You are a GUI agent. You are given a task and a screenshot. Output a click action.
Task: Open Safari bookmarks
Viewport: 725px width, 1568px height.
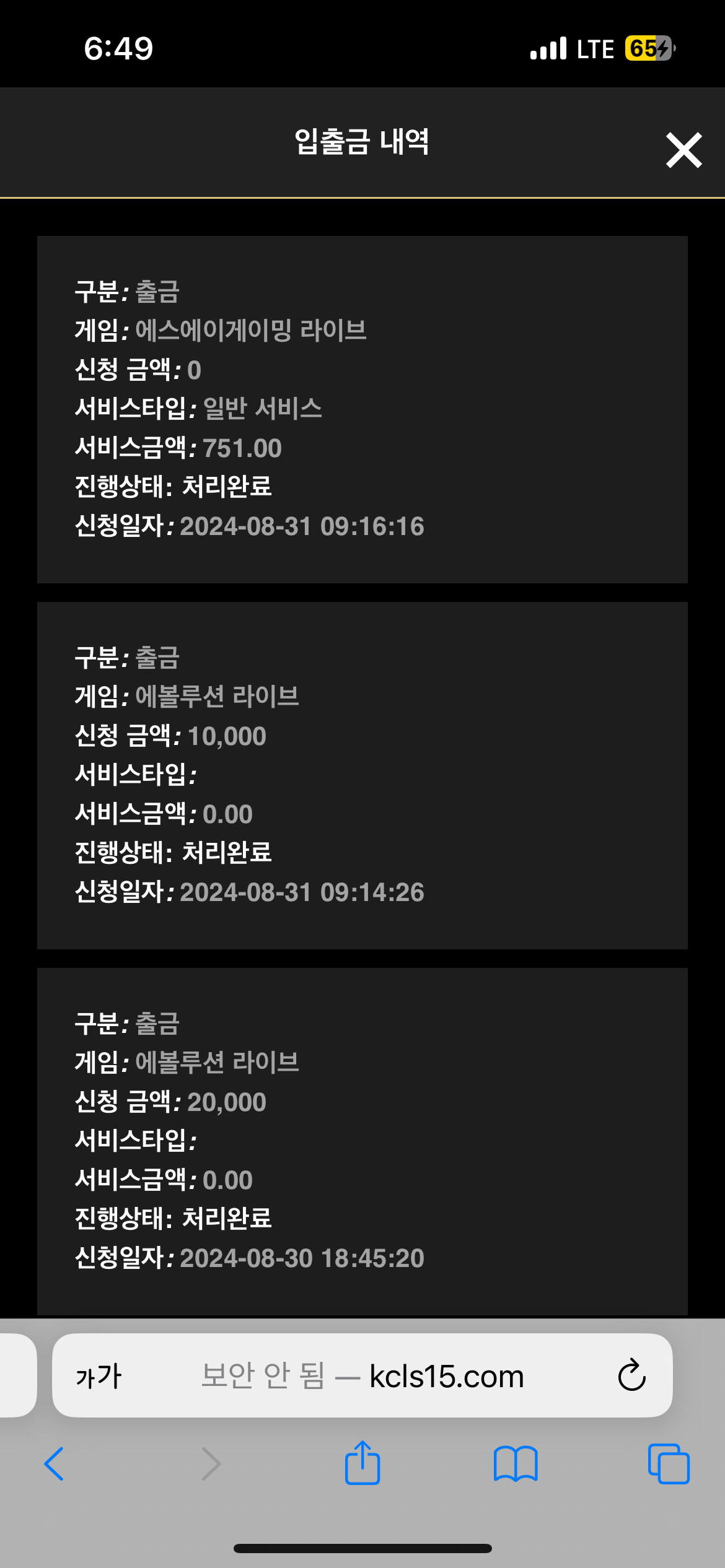(x=516, y=1464)
